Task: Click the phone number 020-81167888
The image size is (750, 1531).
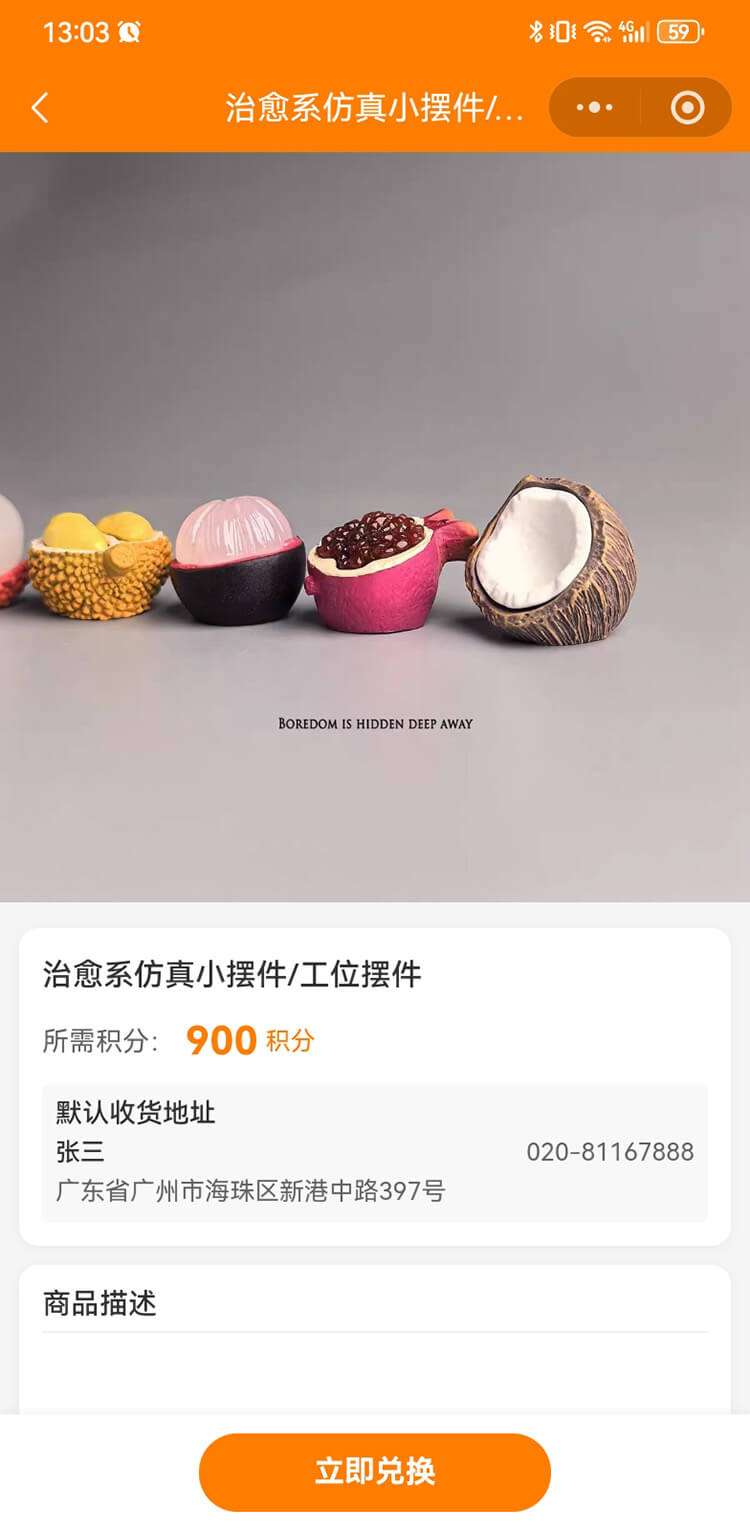Action: [x=611, y=1152]
